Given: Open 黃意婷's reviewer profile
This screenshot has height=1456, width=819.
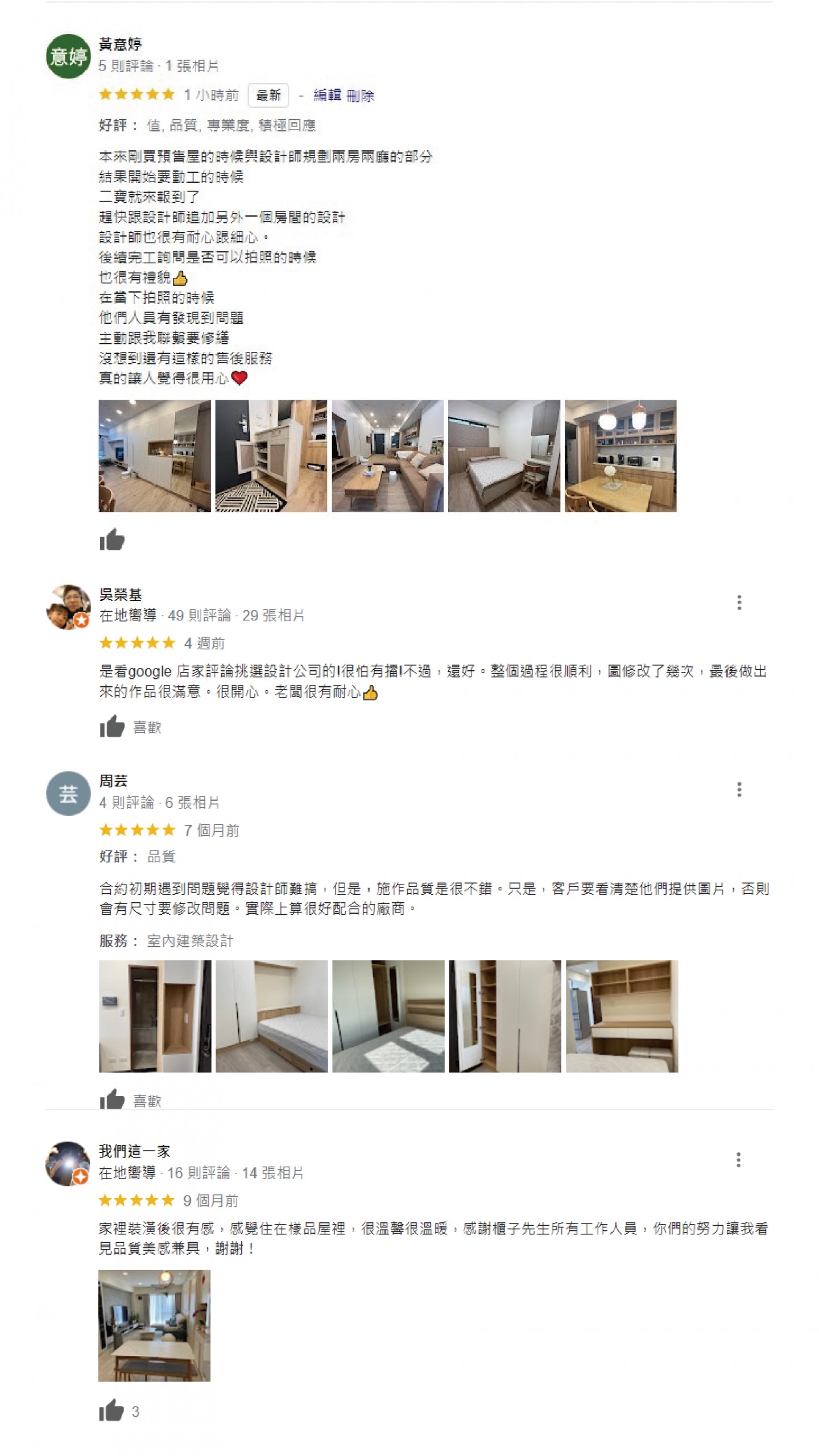Looking at the screenshot, I should (120, 44).
